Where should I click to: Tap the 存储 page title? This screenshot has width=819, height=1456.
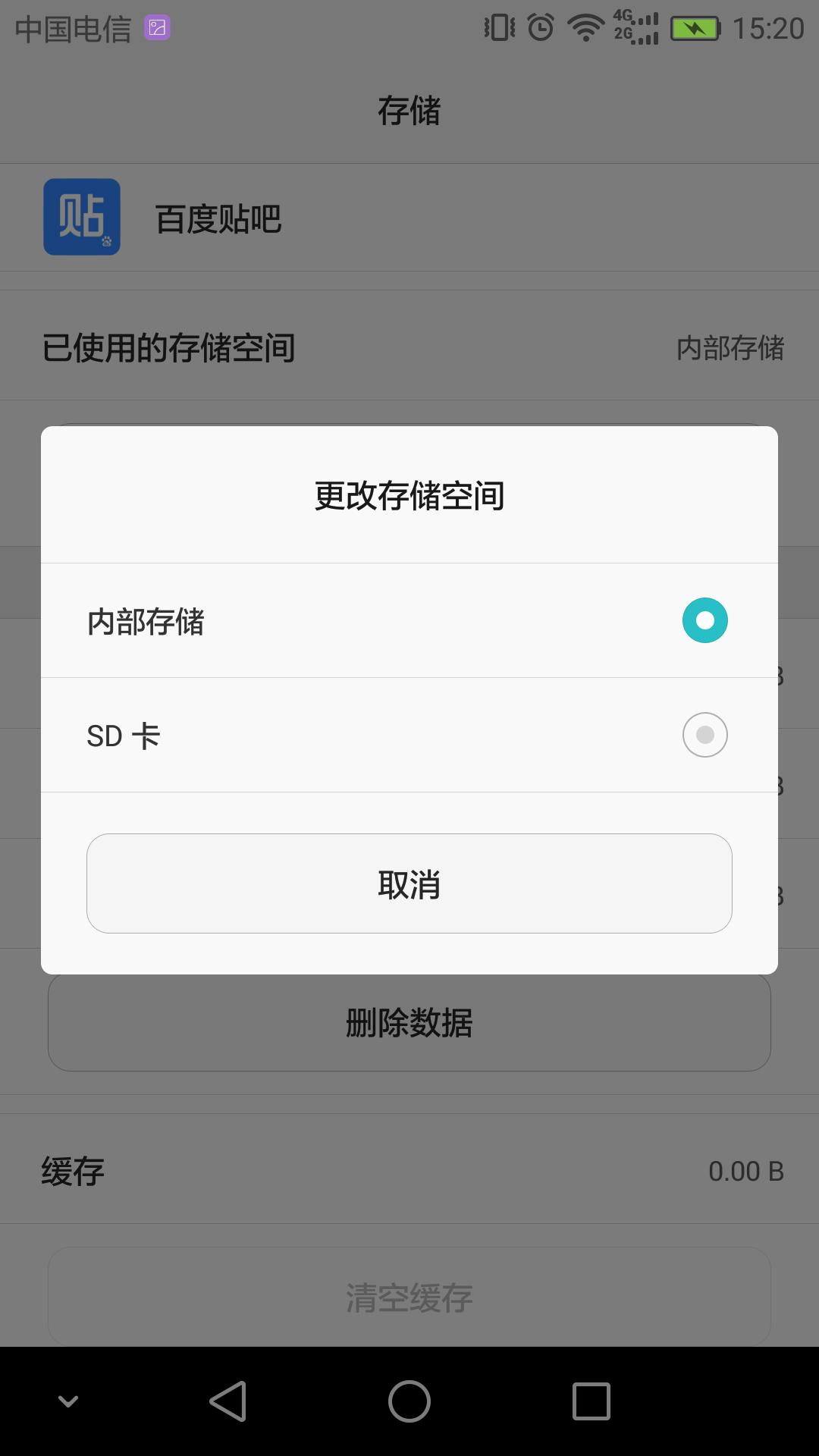(409, 111)
